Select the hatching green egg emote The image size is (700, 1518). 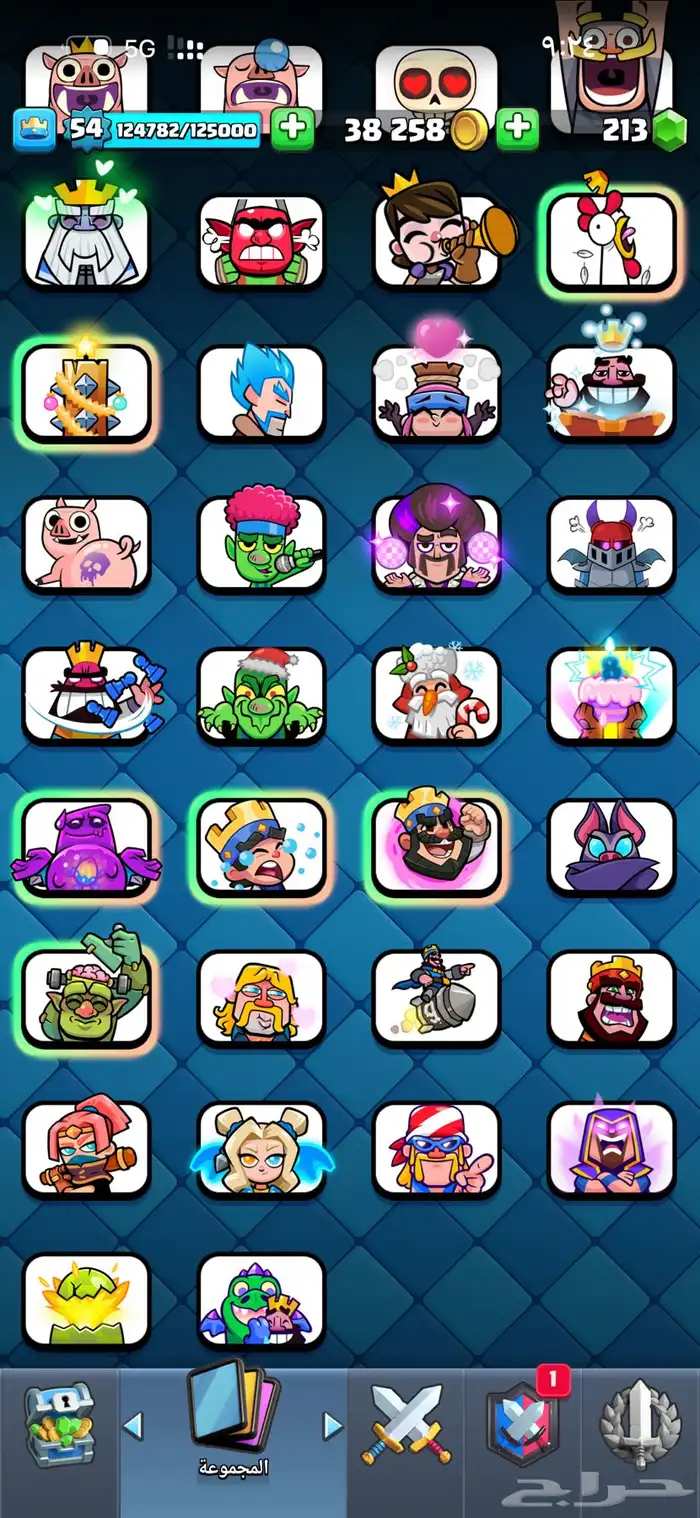click(87, 1299)
